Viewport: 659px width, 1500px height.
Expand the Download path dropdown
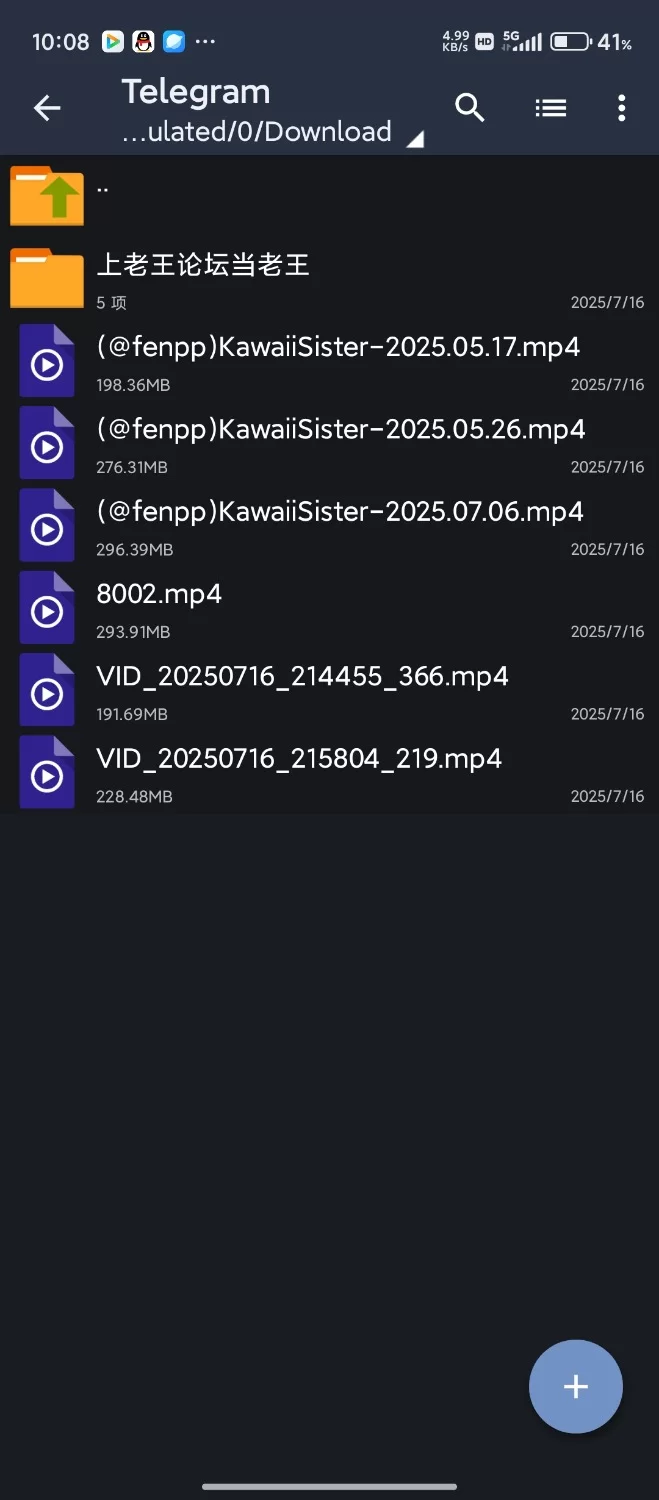point(270,132)
